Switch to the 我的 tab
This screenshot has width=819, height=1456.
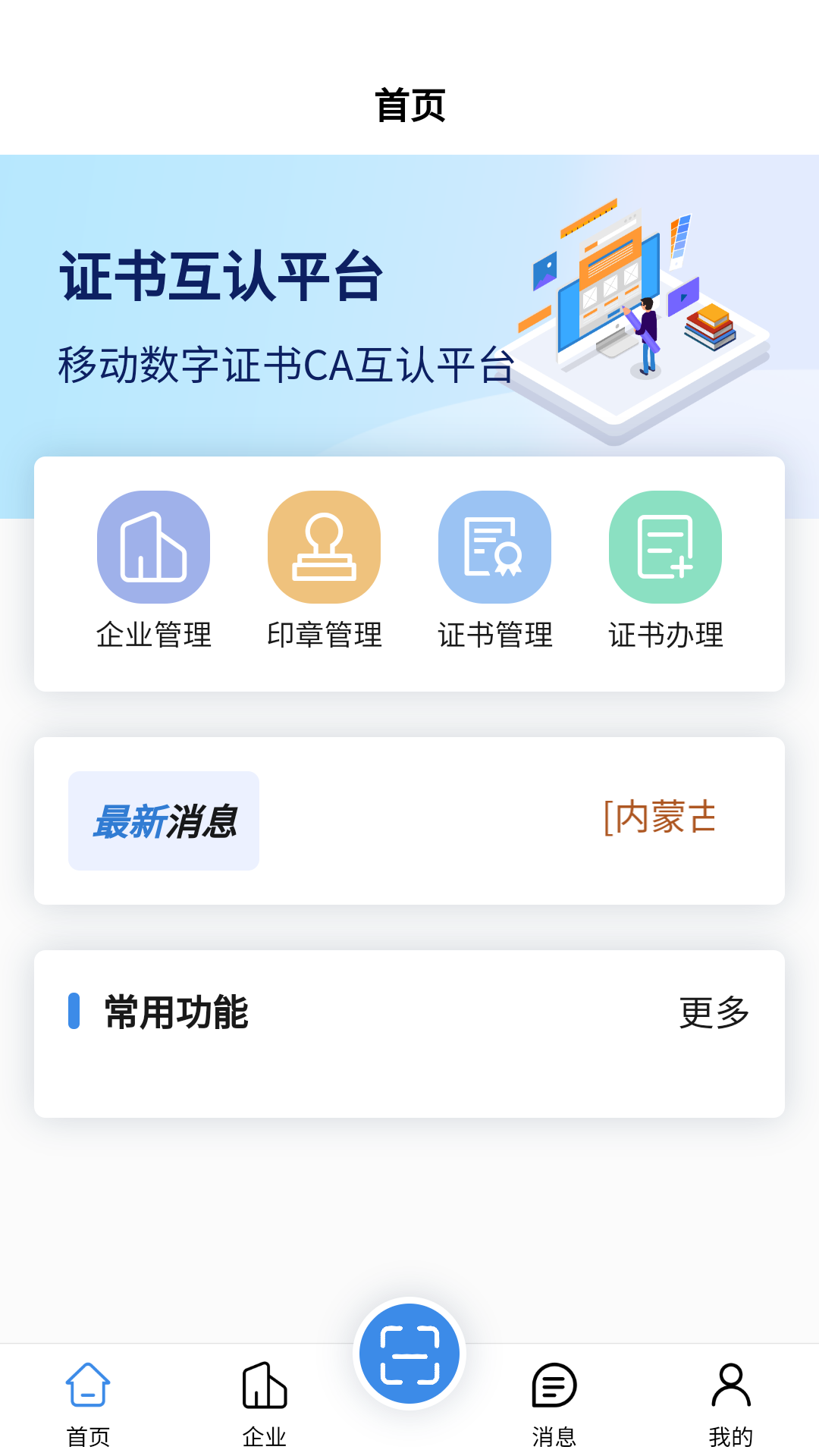[731, 1407]
